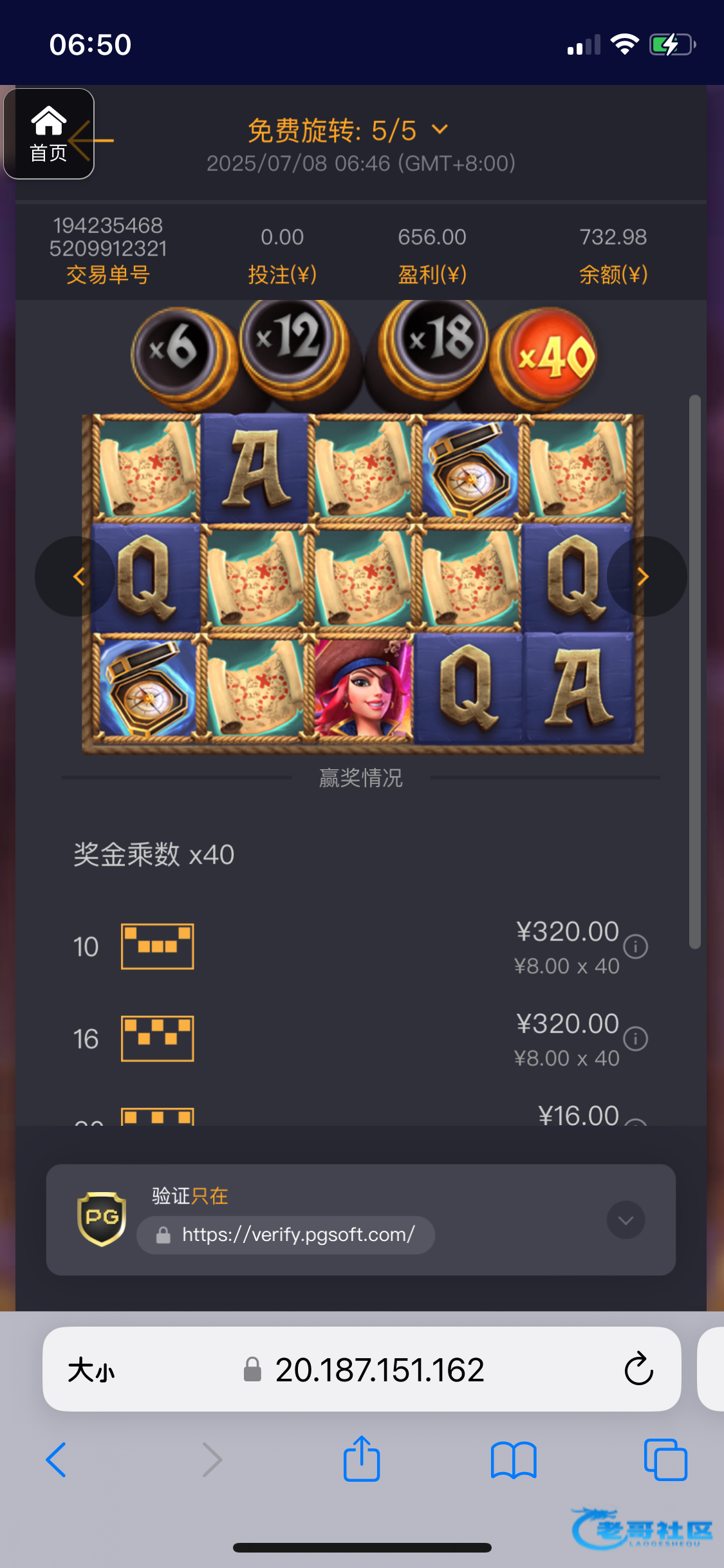Open Safari bookmarks
Image resolution: width=724 pixels, height=1568 pixels.
point(513,1459)
